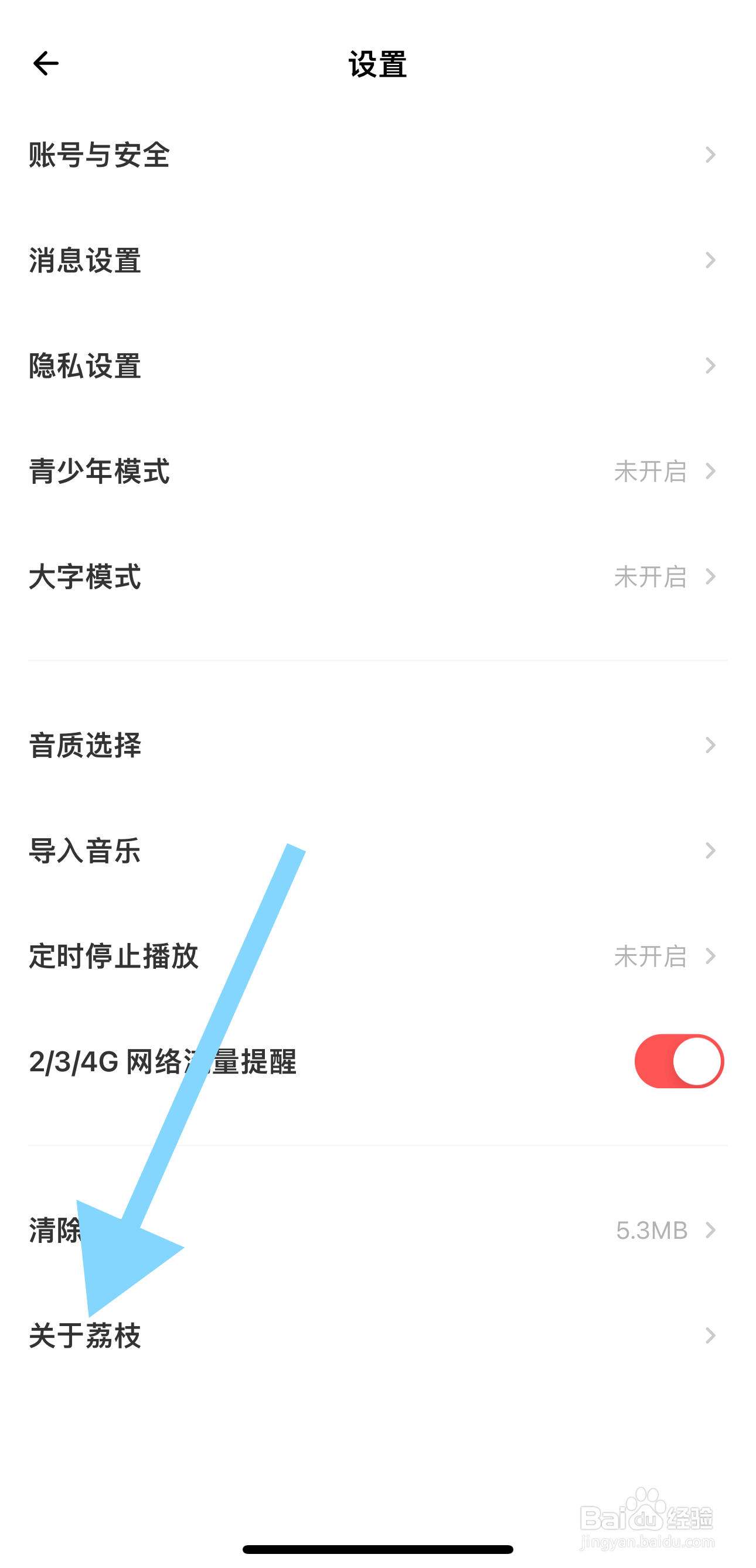Open 隐私设置
Screen dimensions: 756x1568
377,366
